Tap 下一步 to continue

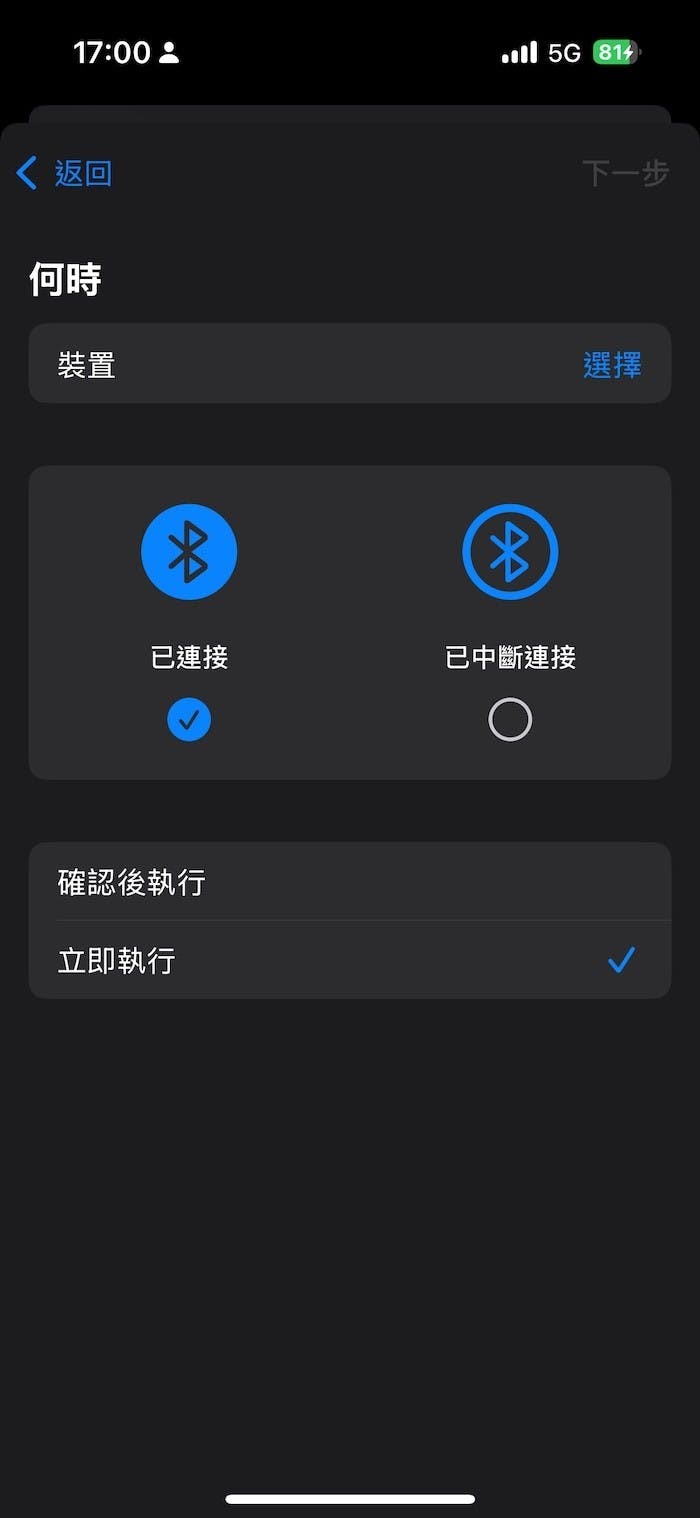[x=625, y=173]
